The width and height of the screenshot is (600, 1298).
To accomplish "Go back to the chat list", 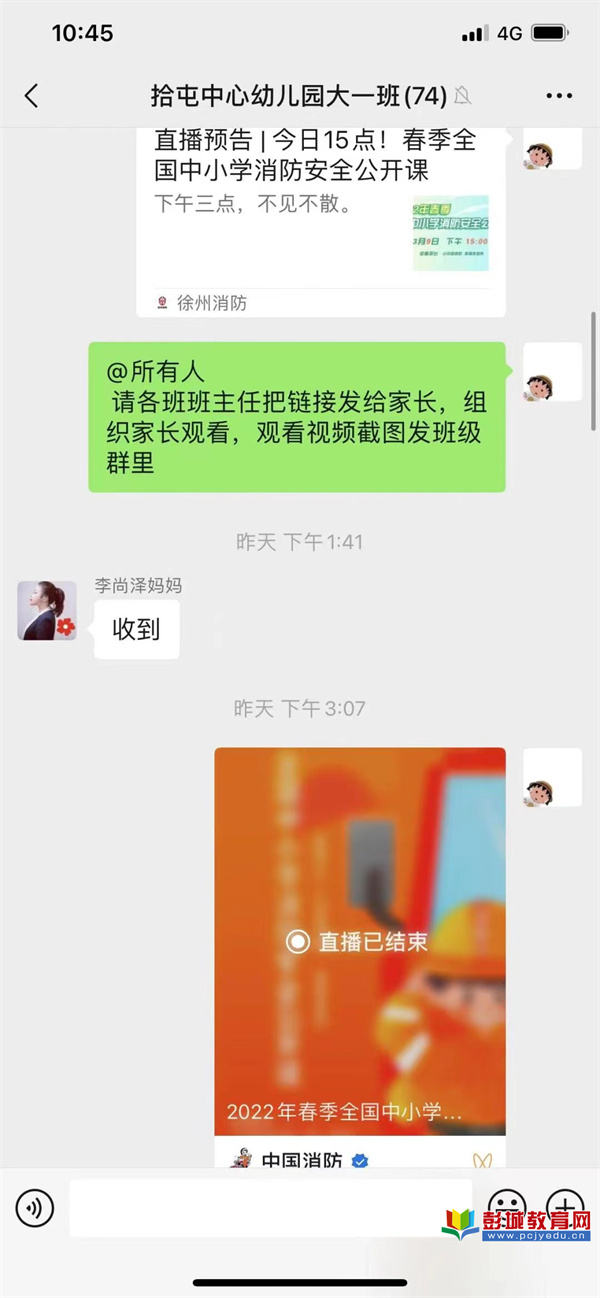I will click(x=31, y=96).
